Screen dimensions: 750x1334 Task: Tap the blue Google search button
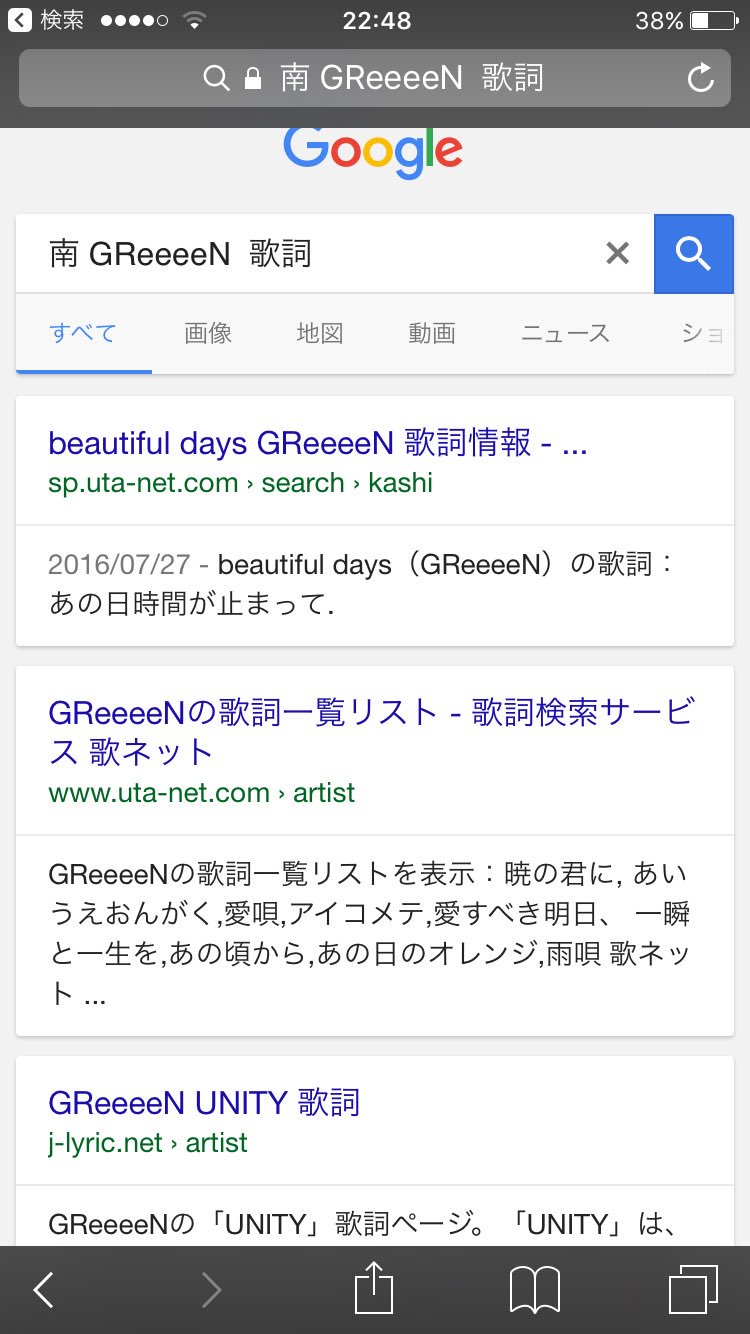[693, 253]
